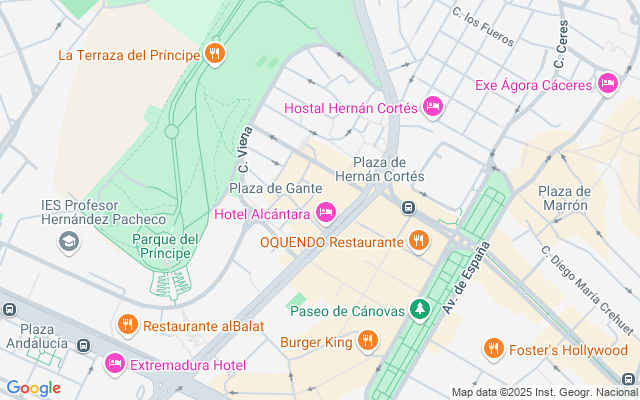The image size is (640, 400).
Task: Select Hostal Hernán Cortés hotel marker
Action: point(432,106)
